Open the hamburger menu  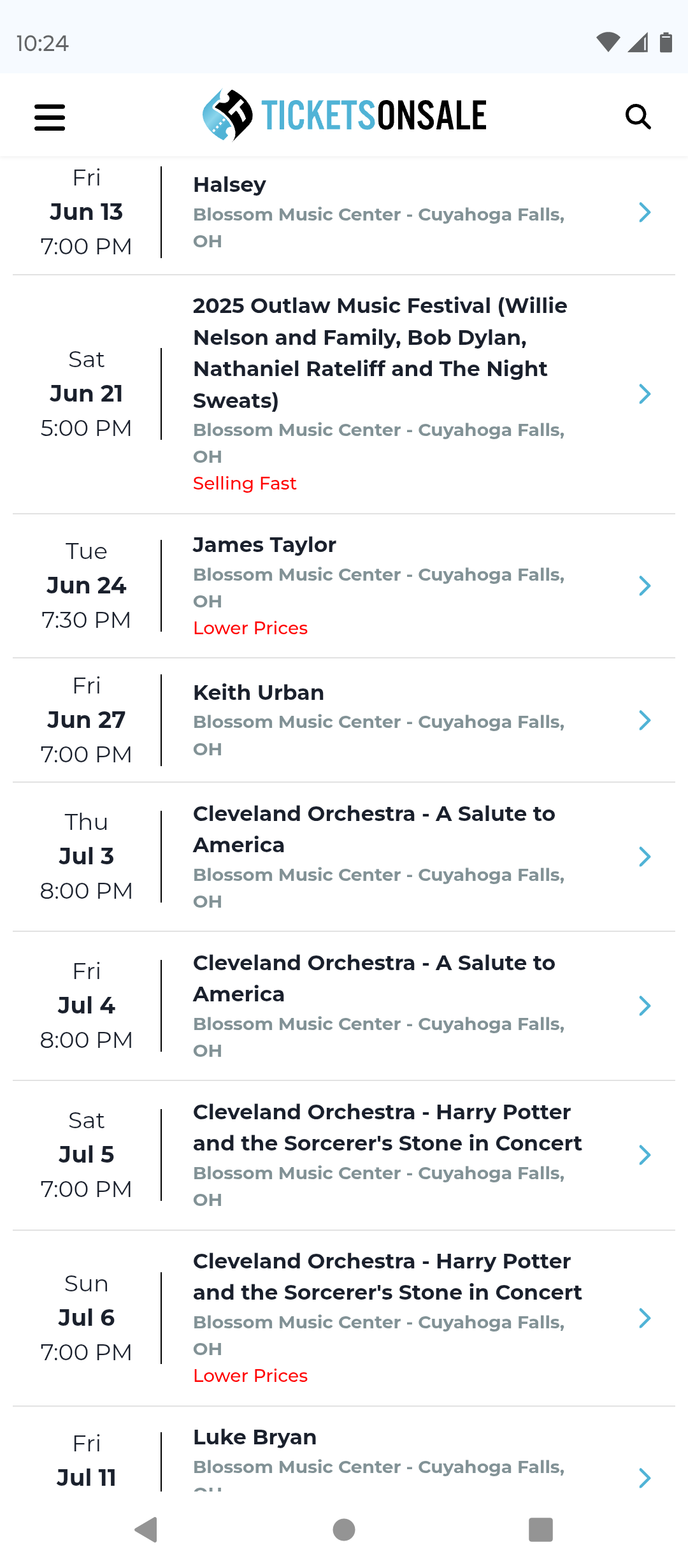[x=50, y=117]
